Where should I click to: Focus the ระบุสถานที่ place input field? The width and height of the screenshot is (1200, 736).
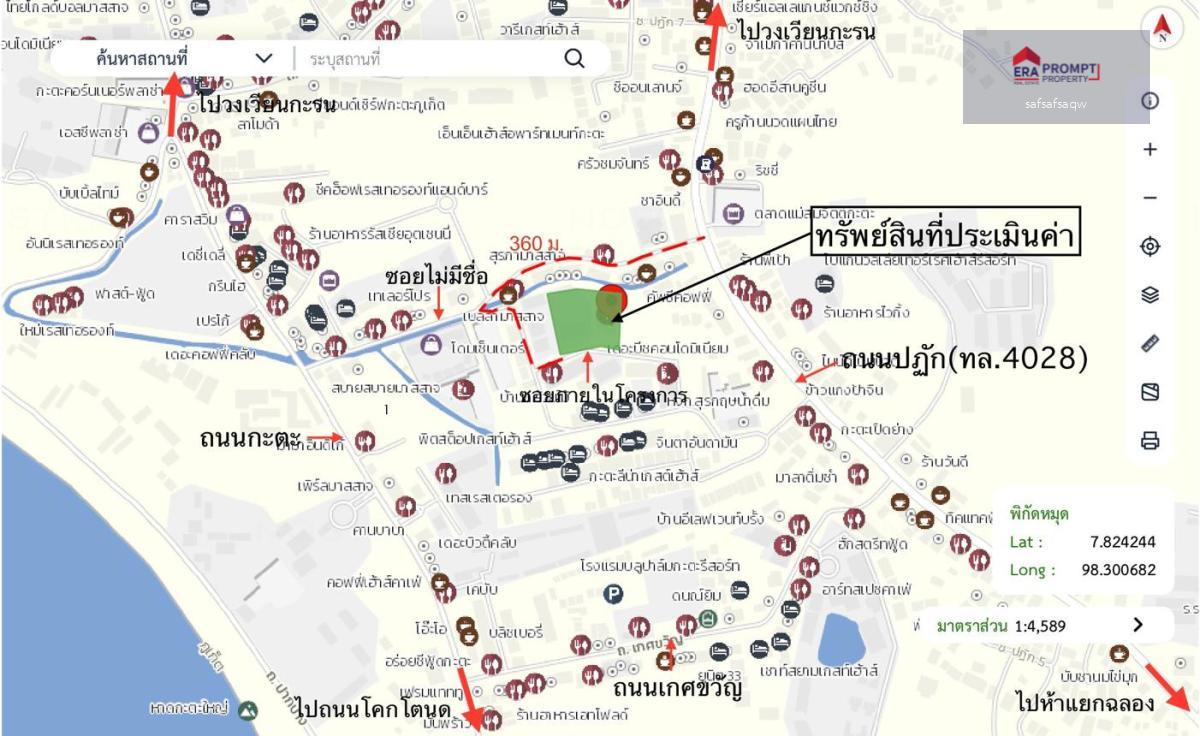pos(430,59)
